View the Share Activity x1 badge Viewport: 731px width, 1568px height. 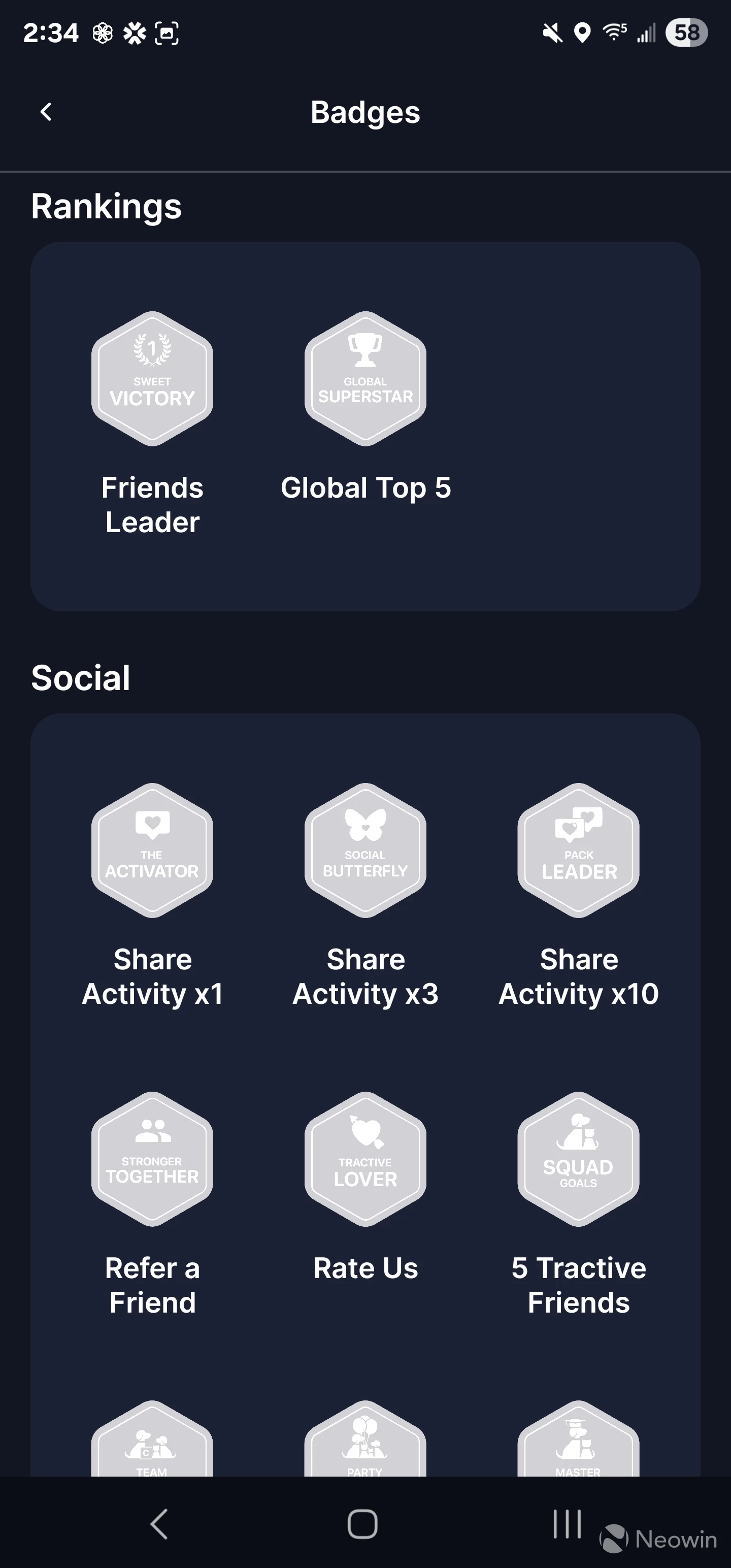pyautogui.click(x=152, y=851)
